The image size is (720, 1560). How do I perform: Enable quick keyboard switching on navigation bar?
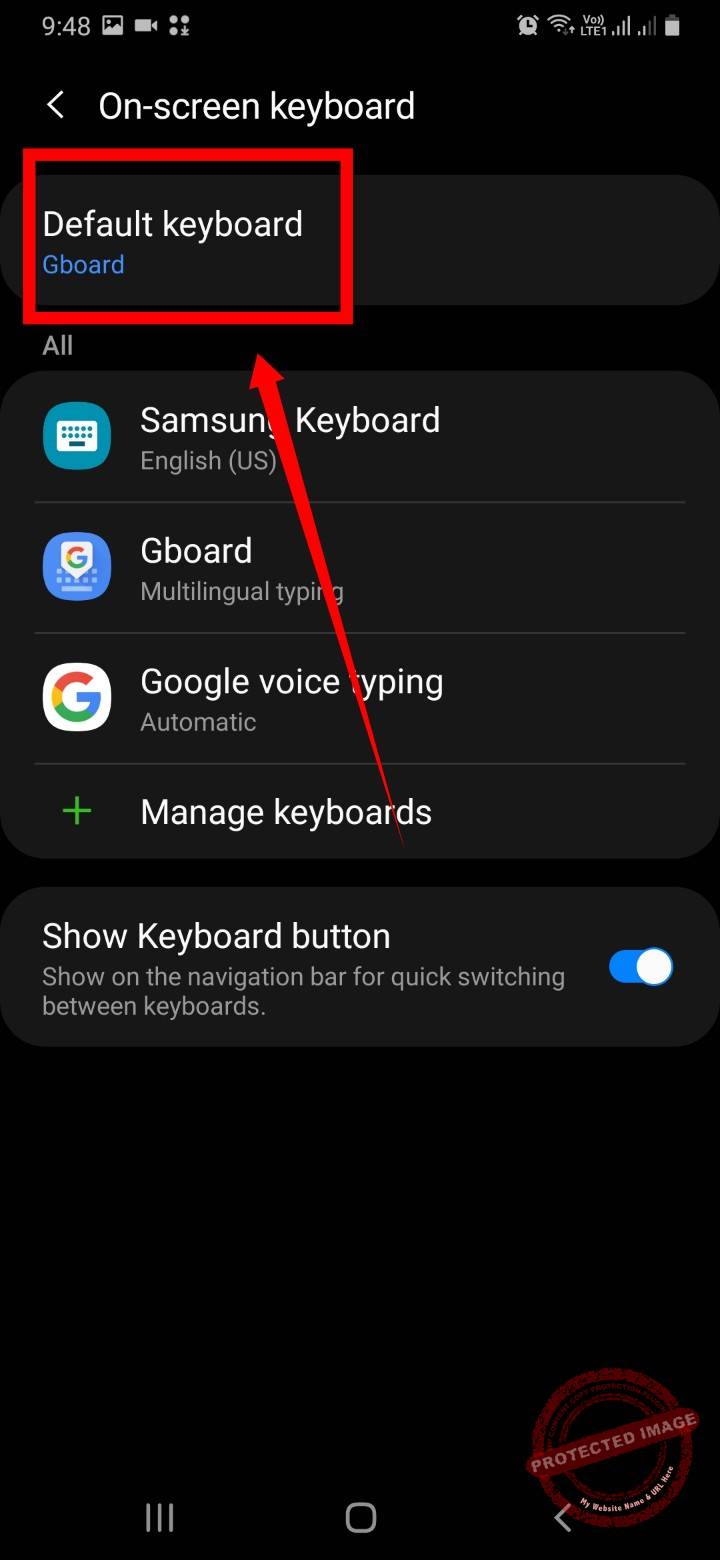click(x=640, y=966)
